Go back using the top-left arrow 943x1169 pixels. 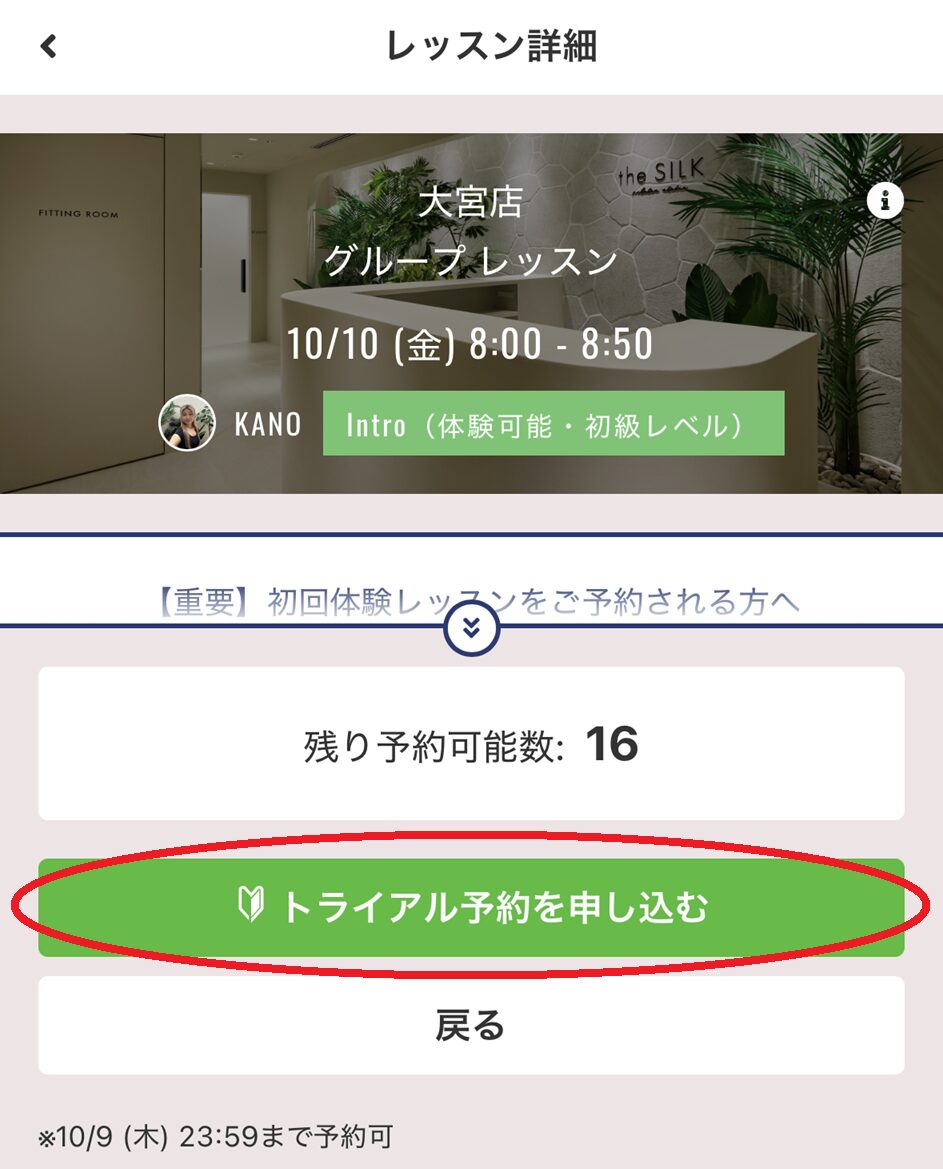coord(48,47)
